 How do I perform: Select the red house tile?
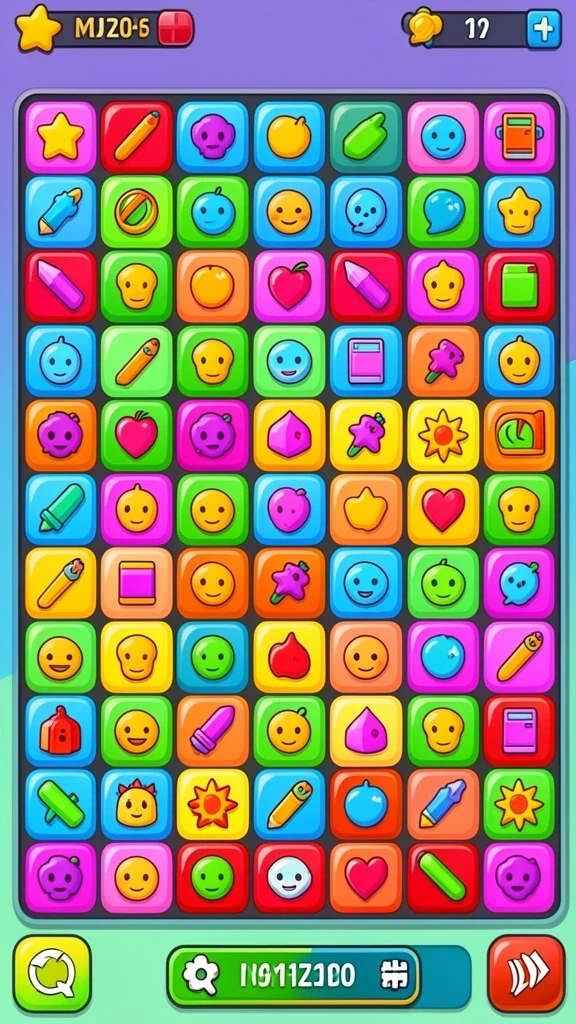(61, 731)
